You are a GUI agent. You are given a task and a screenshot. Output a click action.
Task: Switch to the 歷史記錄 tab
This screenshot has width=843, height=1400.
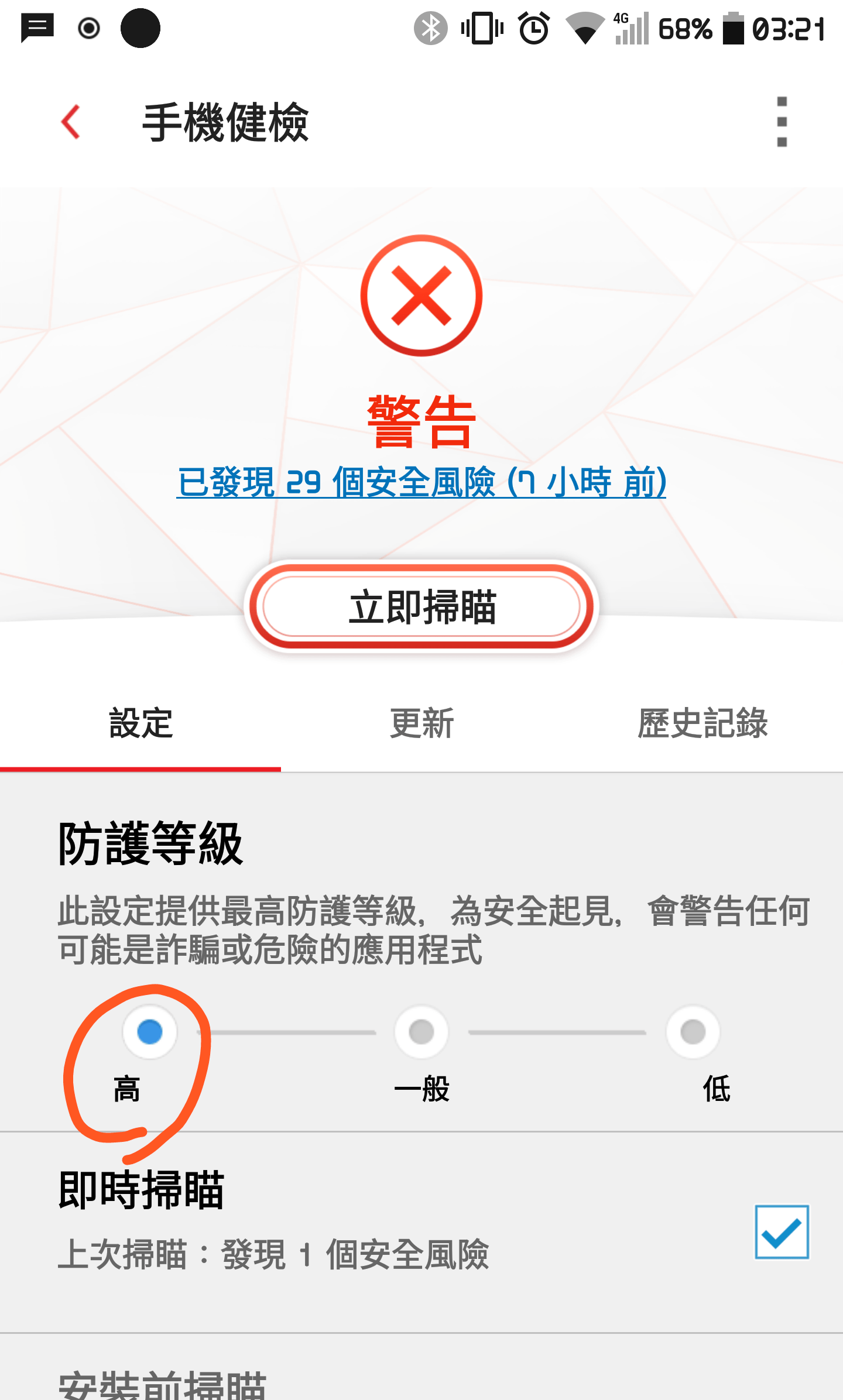point(702,724)
